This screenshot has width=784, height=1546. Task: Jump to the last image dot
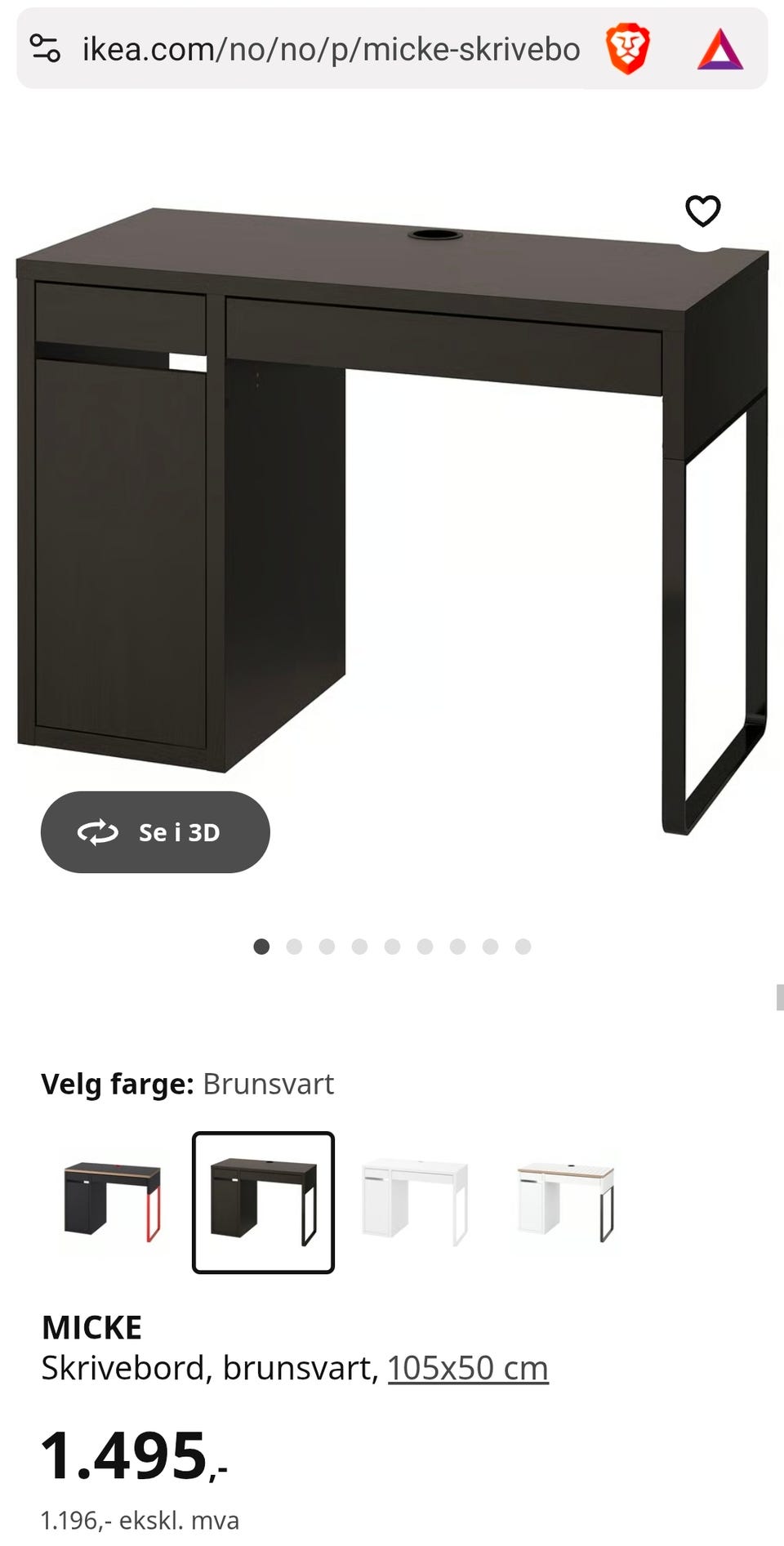[523, 947]
